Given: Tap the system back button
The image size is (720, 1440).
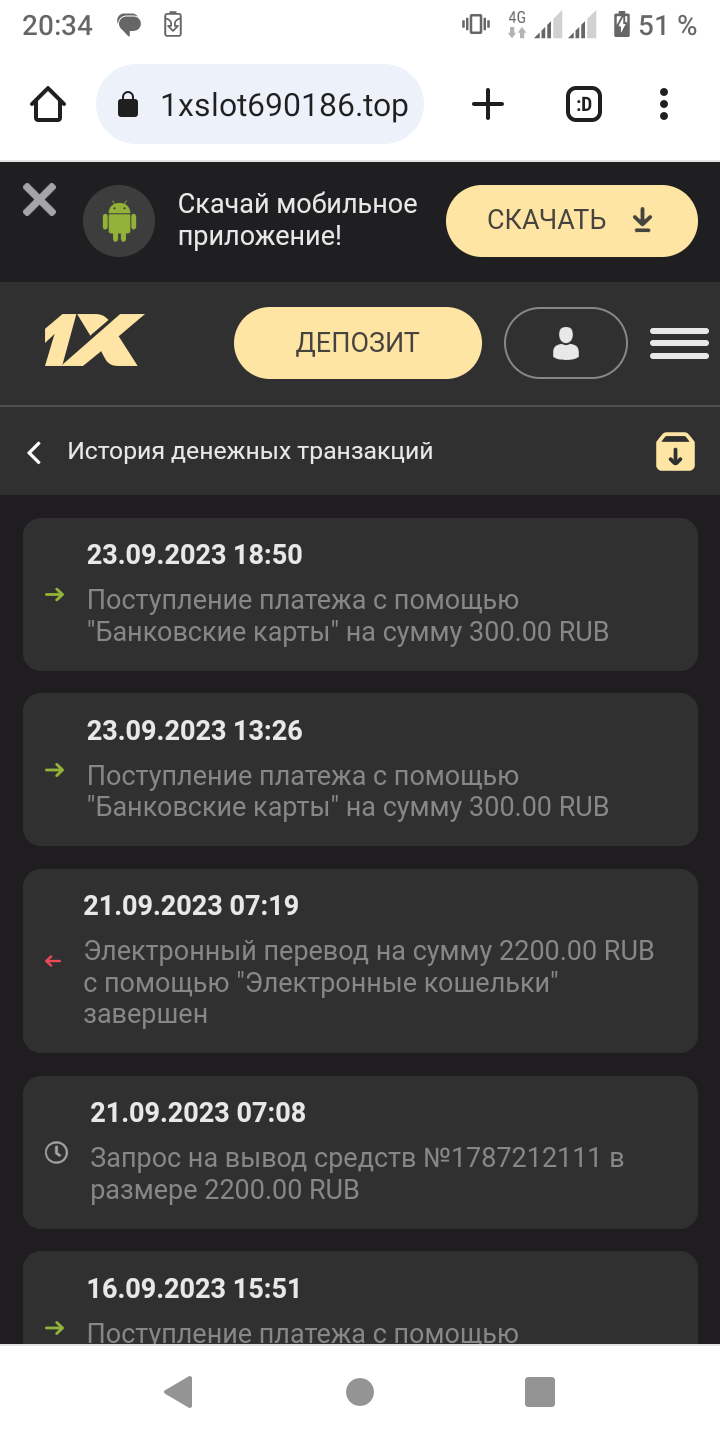Looking at the screenshot, I should (x=178, y=1391).
